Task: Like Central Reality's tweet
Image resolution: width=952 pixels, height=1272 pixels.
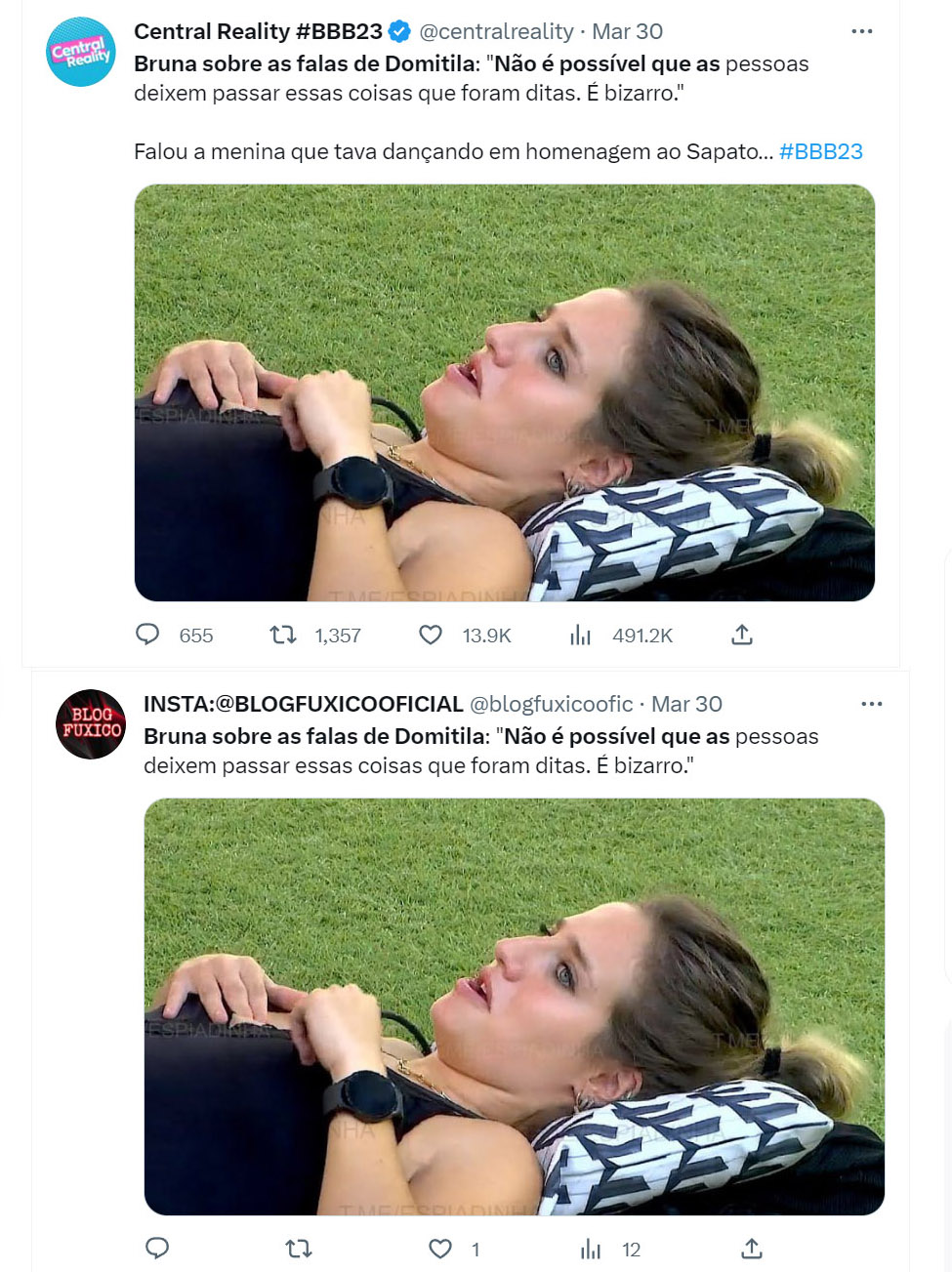Action: (x=431, y=636)
